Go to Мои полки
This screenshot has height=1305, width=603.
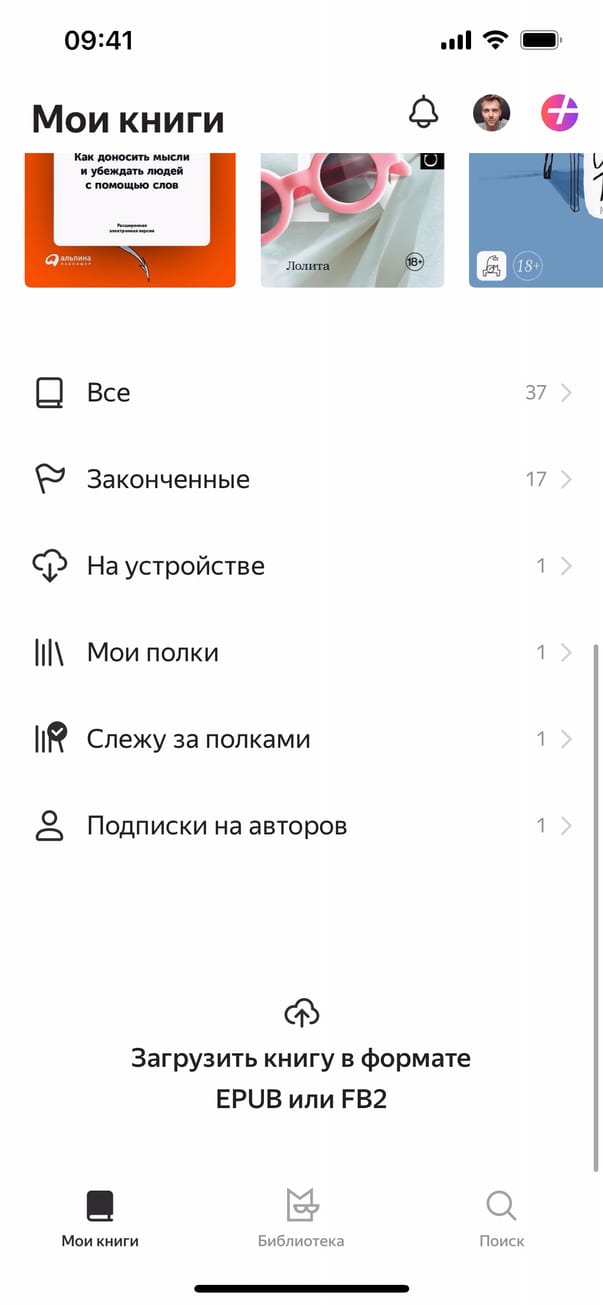pos(301,653)
